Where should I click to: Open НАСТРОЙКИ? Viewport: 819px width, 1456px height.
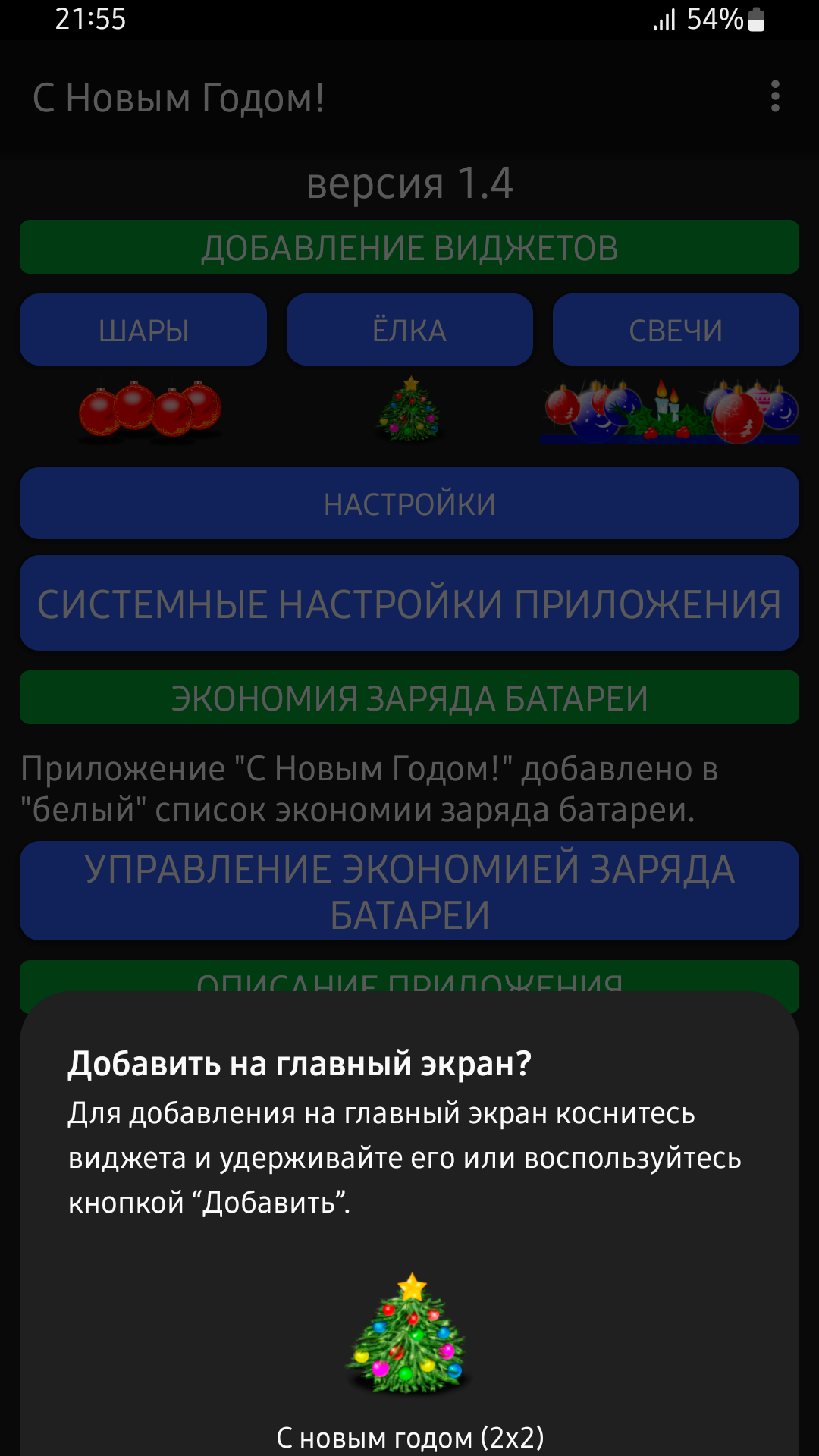click(409, 504)
